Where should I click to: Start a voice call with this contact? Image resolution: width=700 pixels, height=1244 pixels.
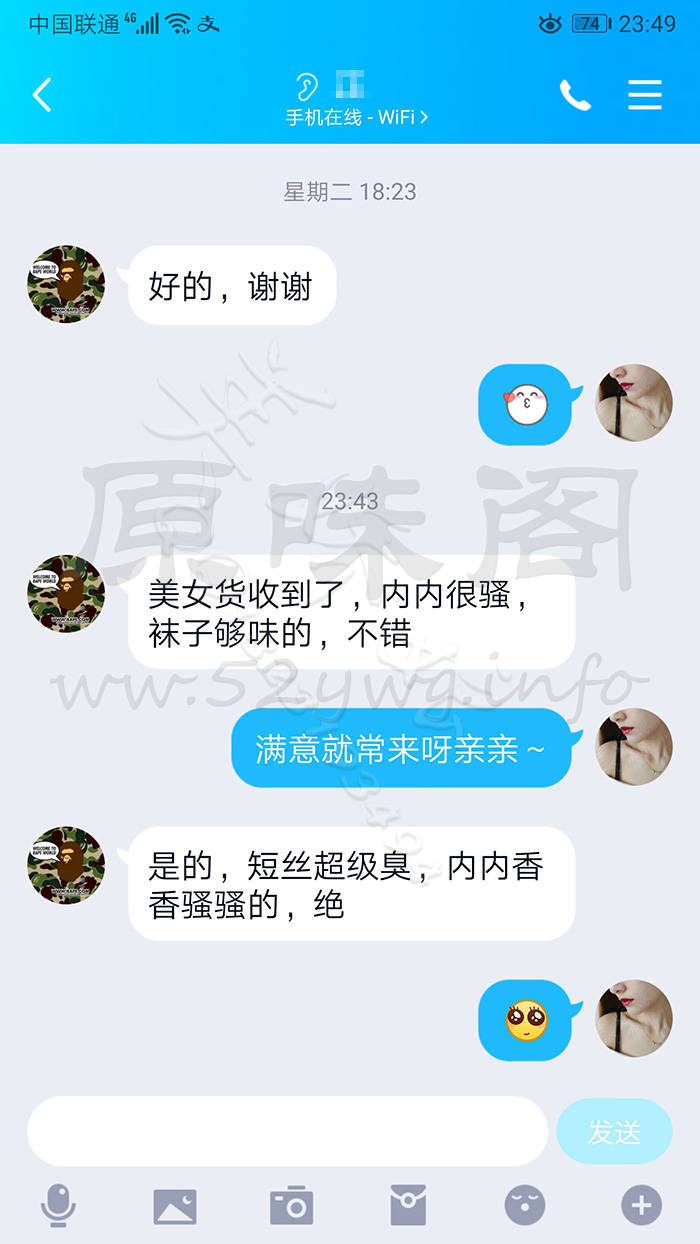tap(575, 95)
